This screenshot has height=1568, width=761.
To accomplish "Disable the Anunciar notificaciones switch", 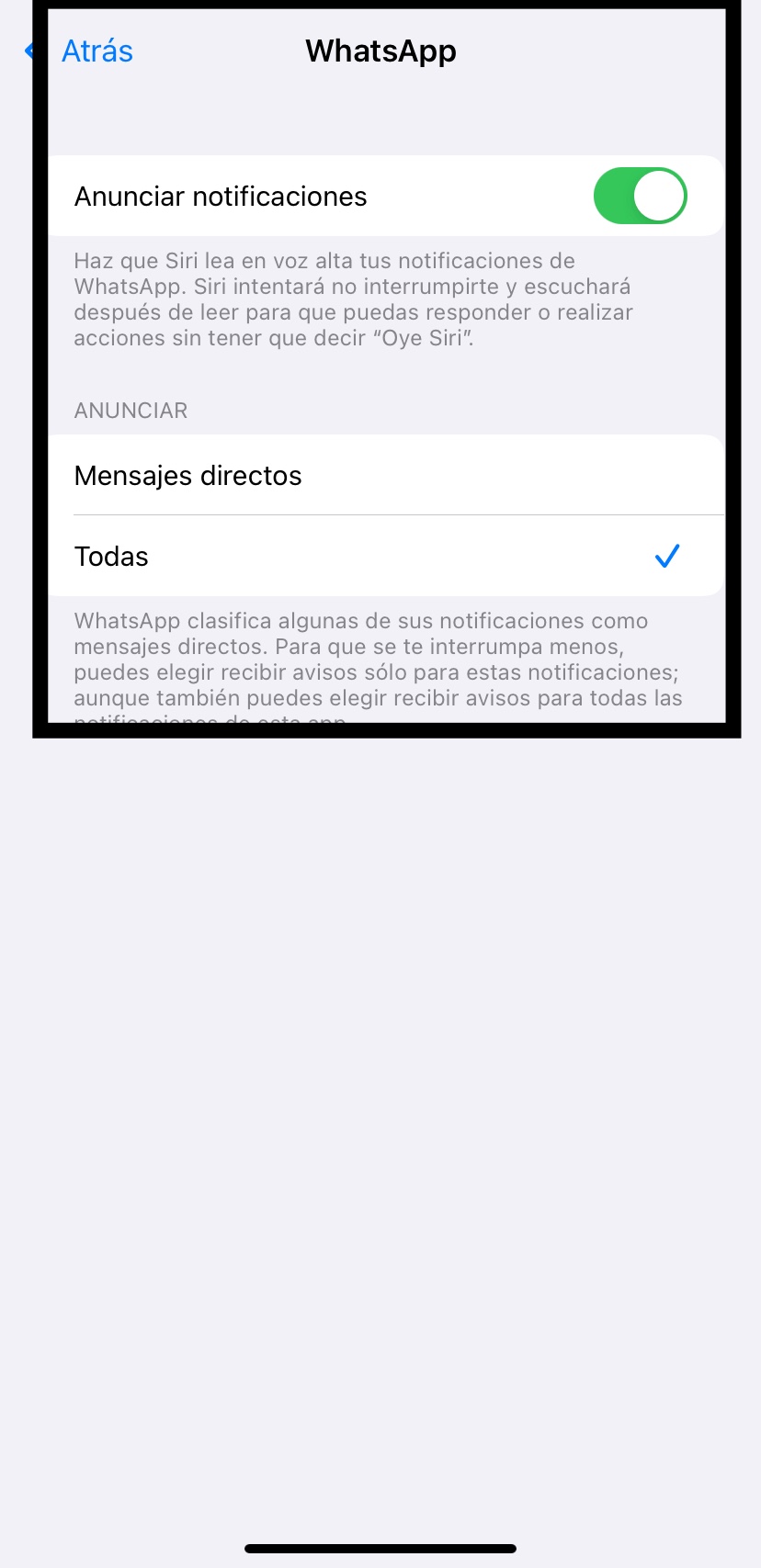I will [640, 196].
